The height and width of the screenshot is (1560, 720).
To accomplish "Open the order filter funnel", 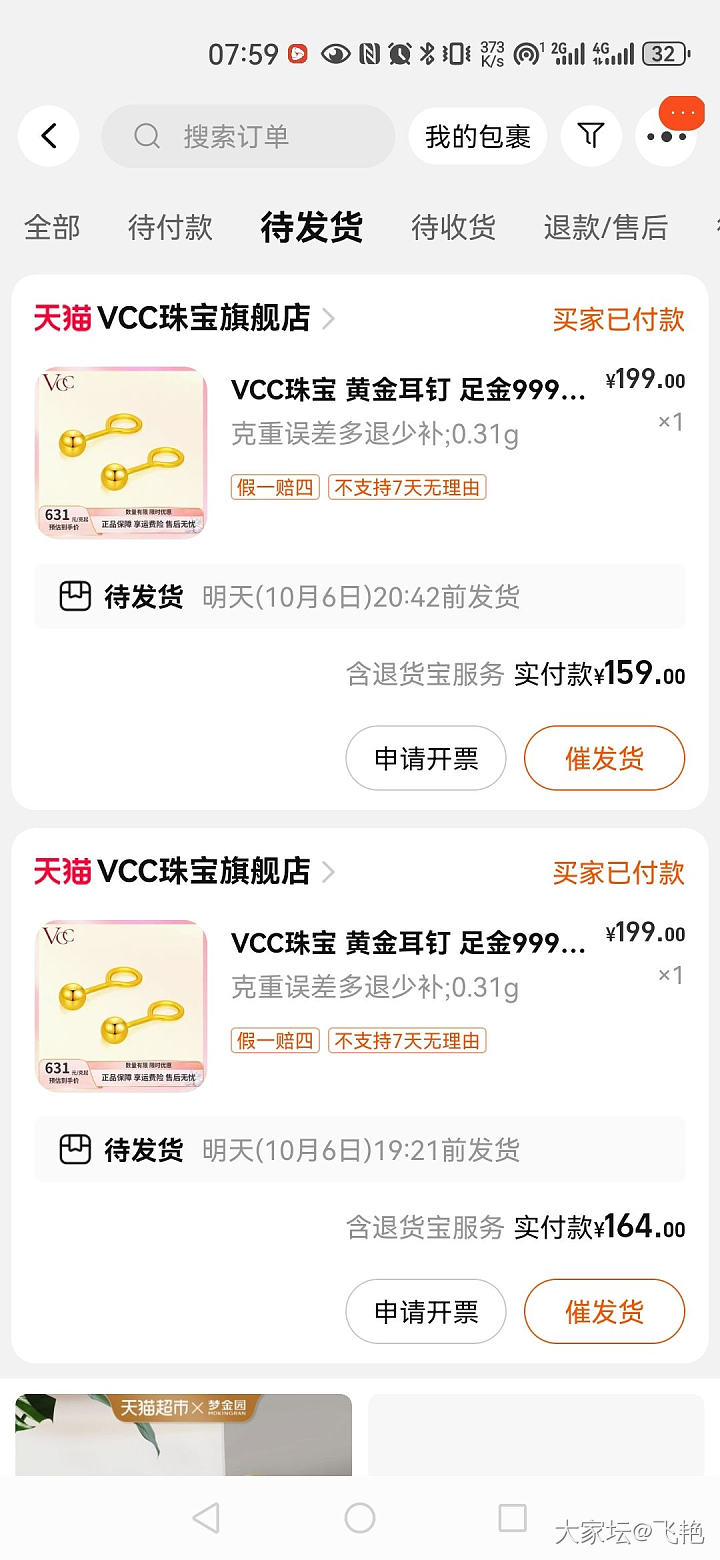I will pos(591,136).
